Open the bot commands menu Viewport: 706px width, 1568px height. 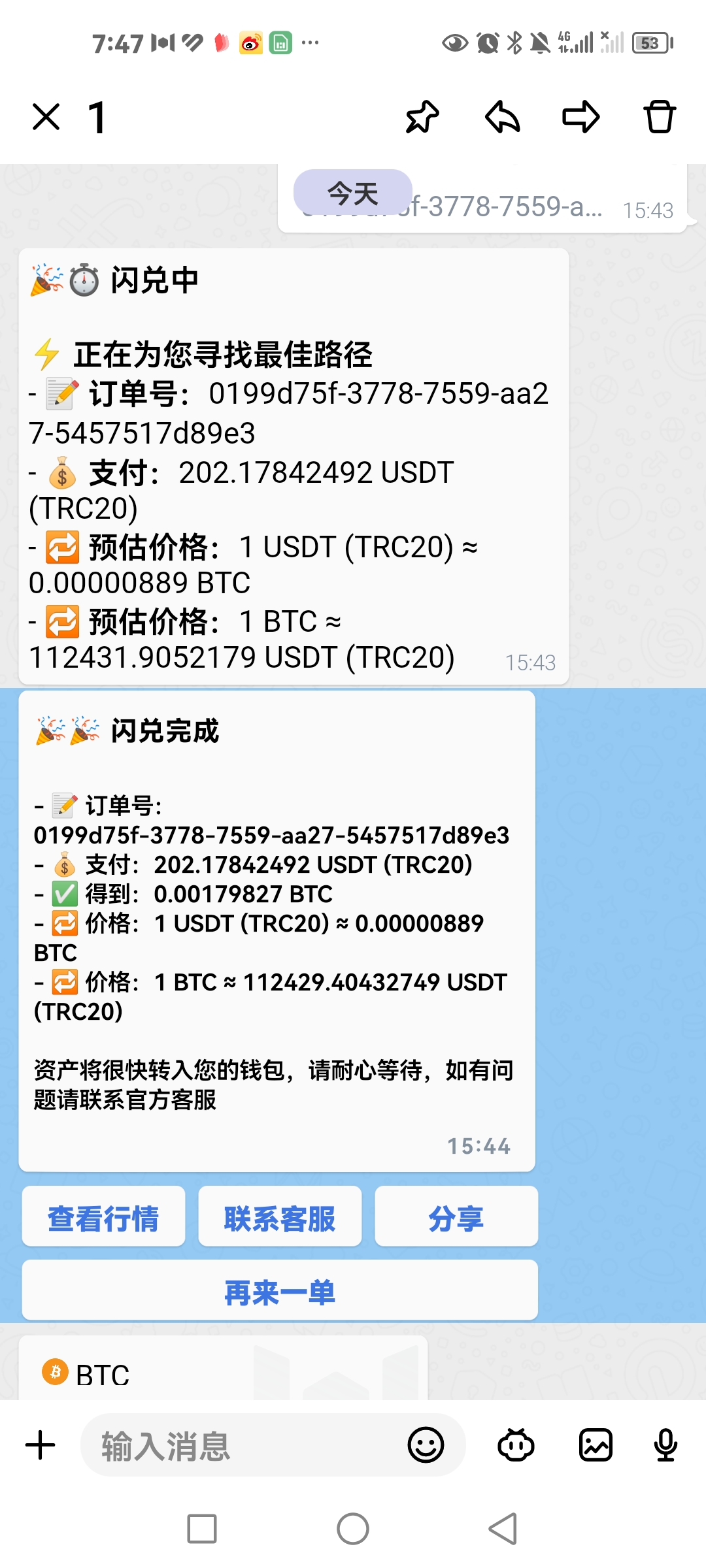pyautogui.click(x=516, y=1445)
